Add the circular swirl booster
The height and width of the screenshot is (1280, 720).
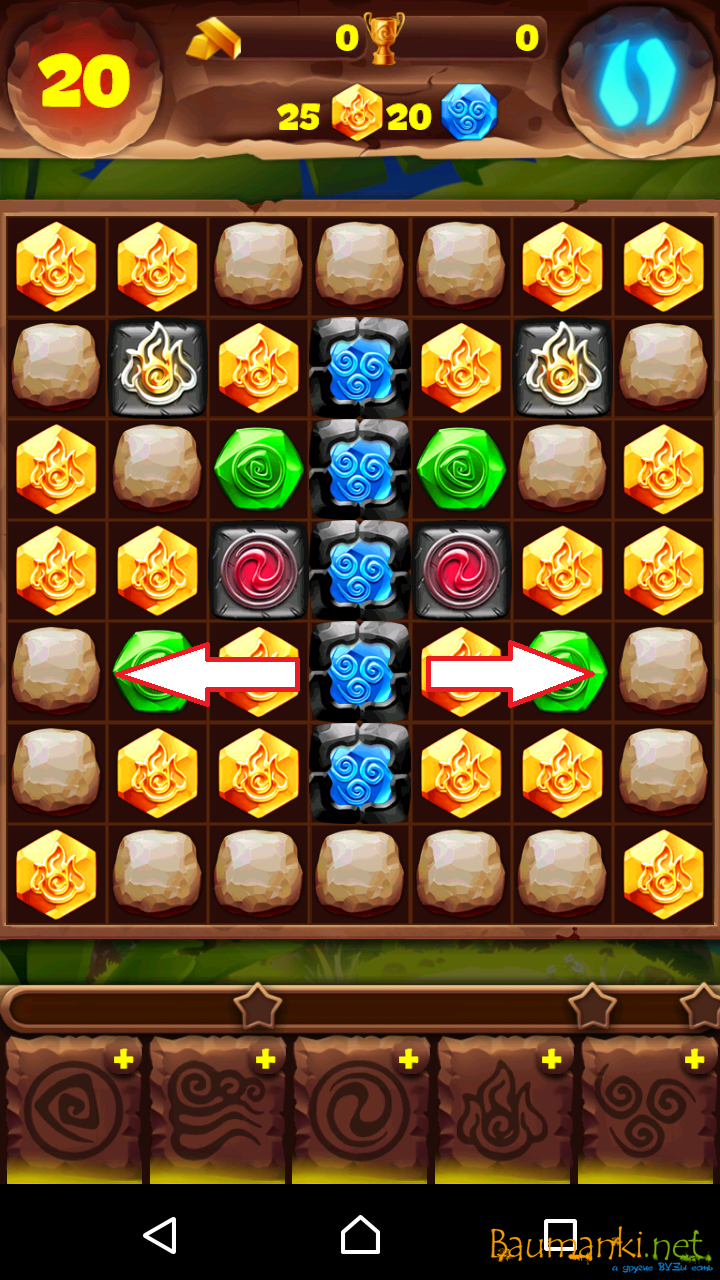408,1060
